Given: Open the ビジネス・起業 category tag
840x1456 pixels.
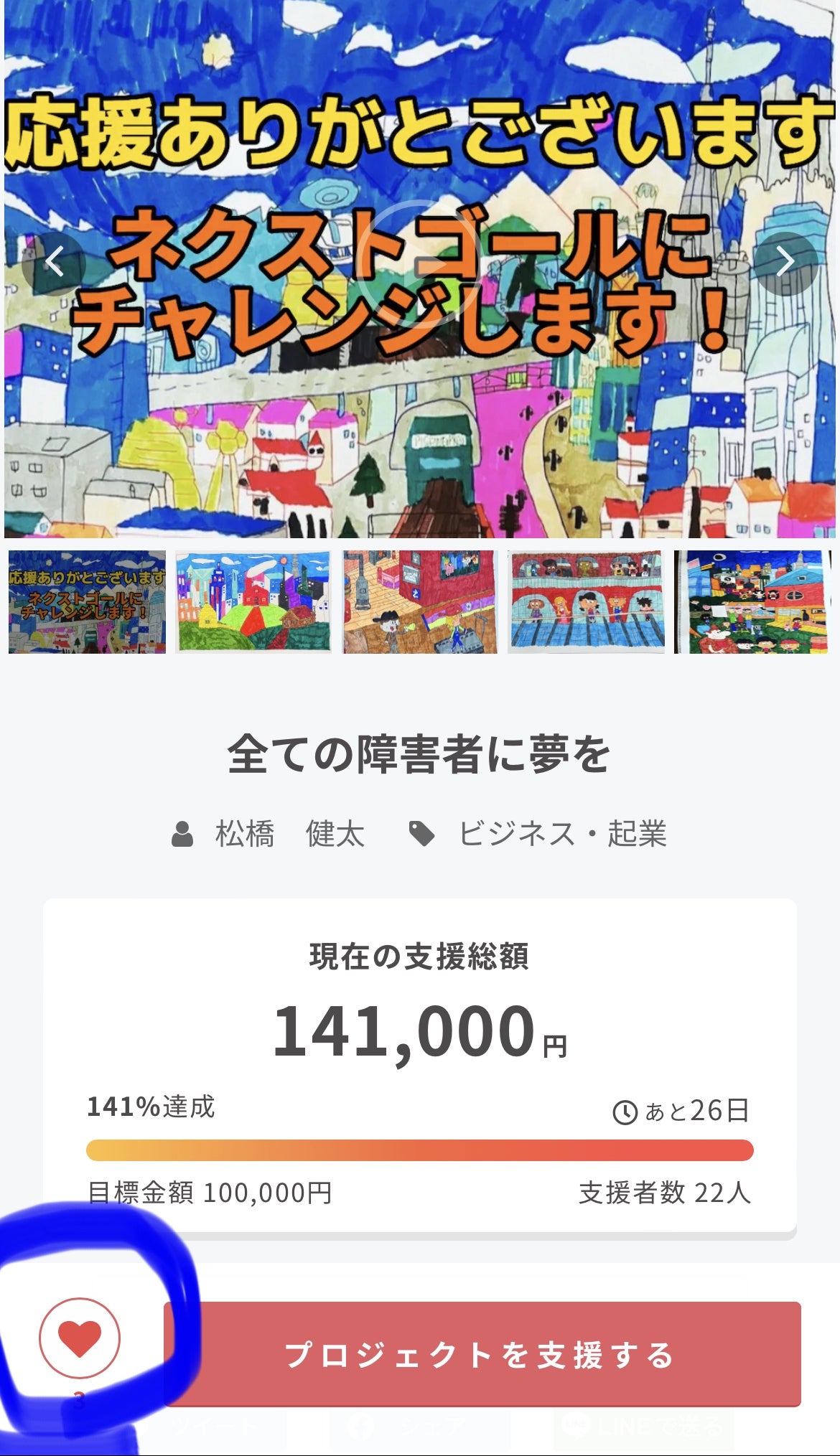Looking at the screenshot, I should [x=562, y=835].
